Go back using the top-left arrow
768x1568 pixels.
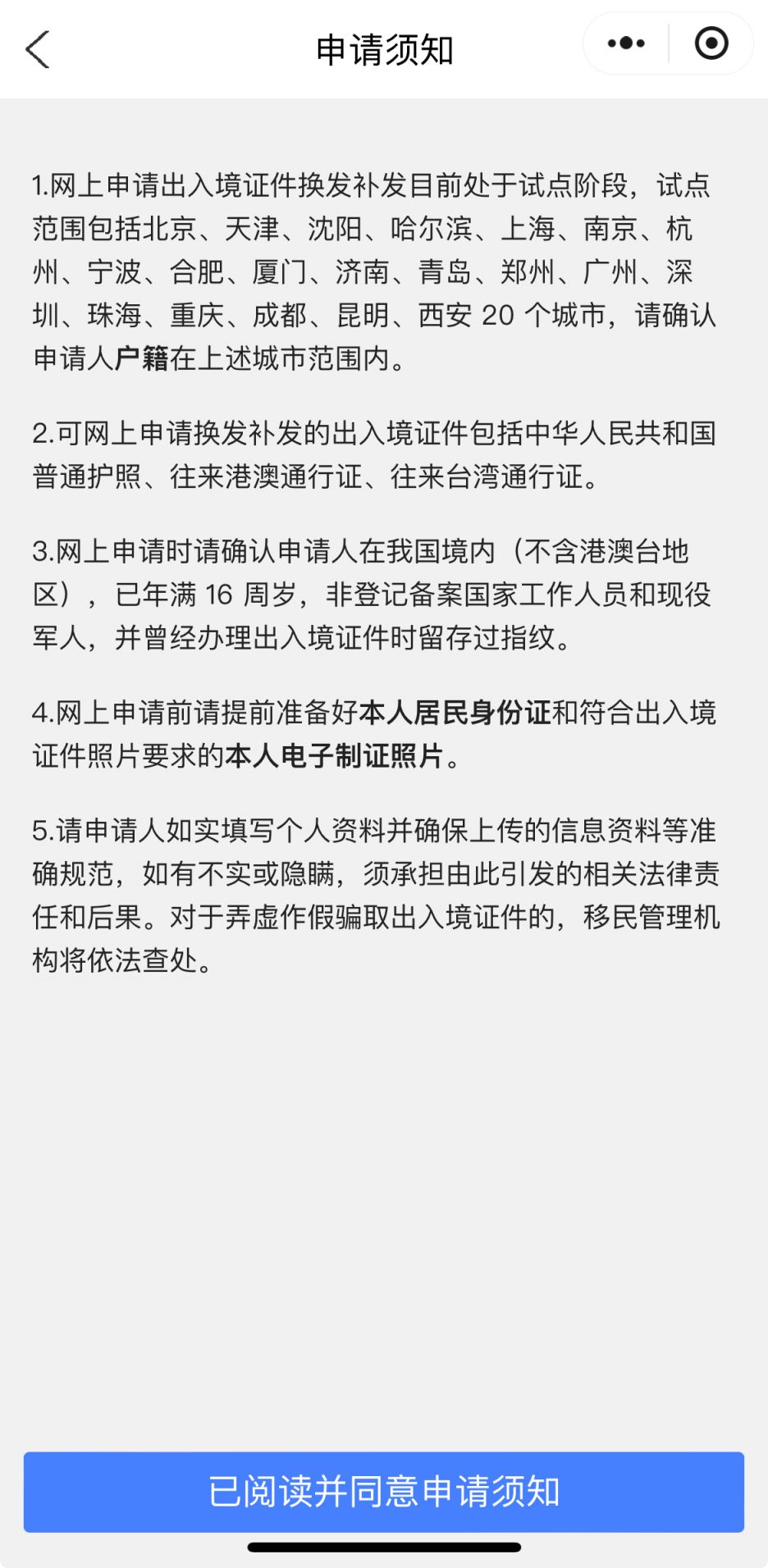tap(38, 50)
